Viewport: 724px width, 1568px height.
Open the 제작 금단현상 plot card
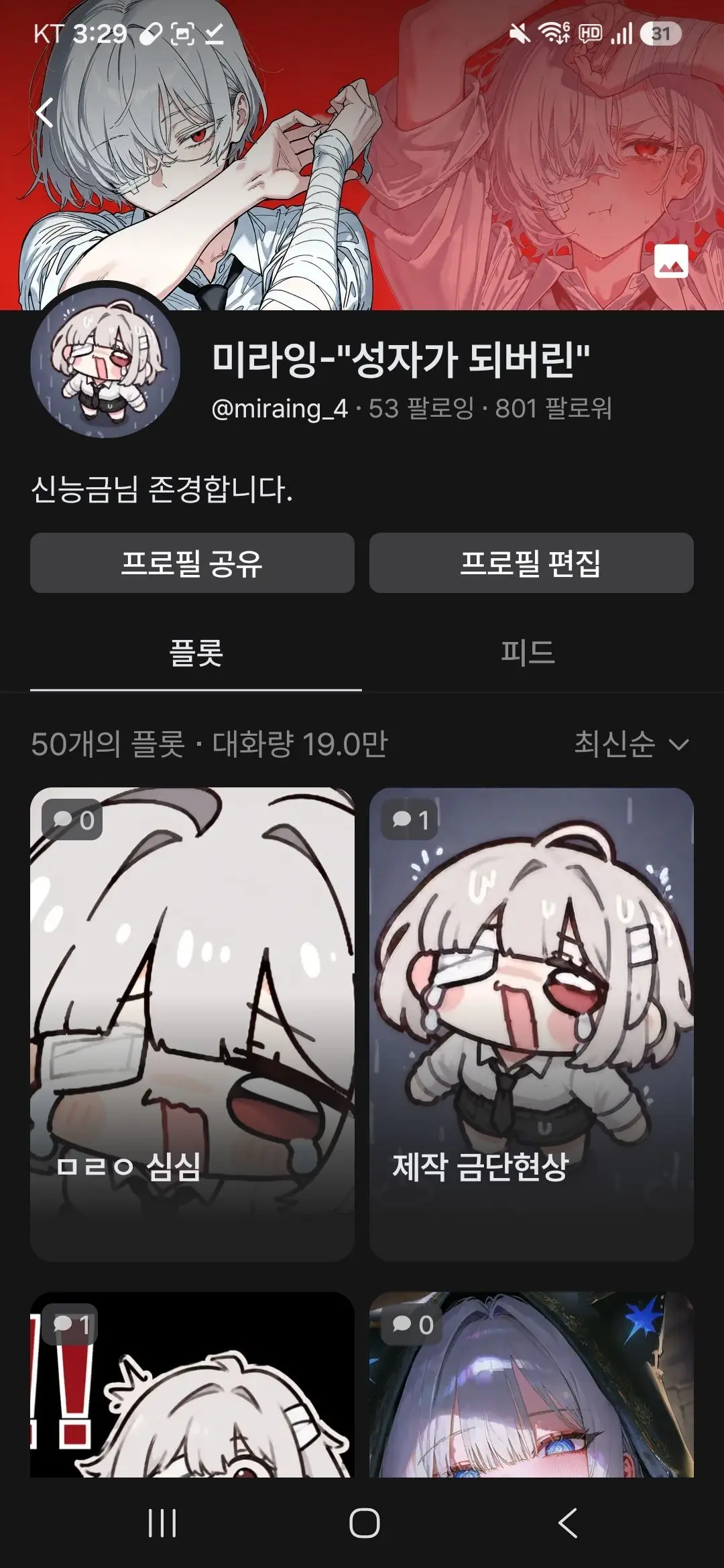point(531,1025)
